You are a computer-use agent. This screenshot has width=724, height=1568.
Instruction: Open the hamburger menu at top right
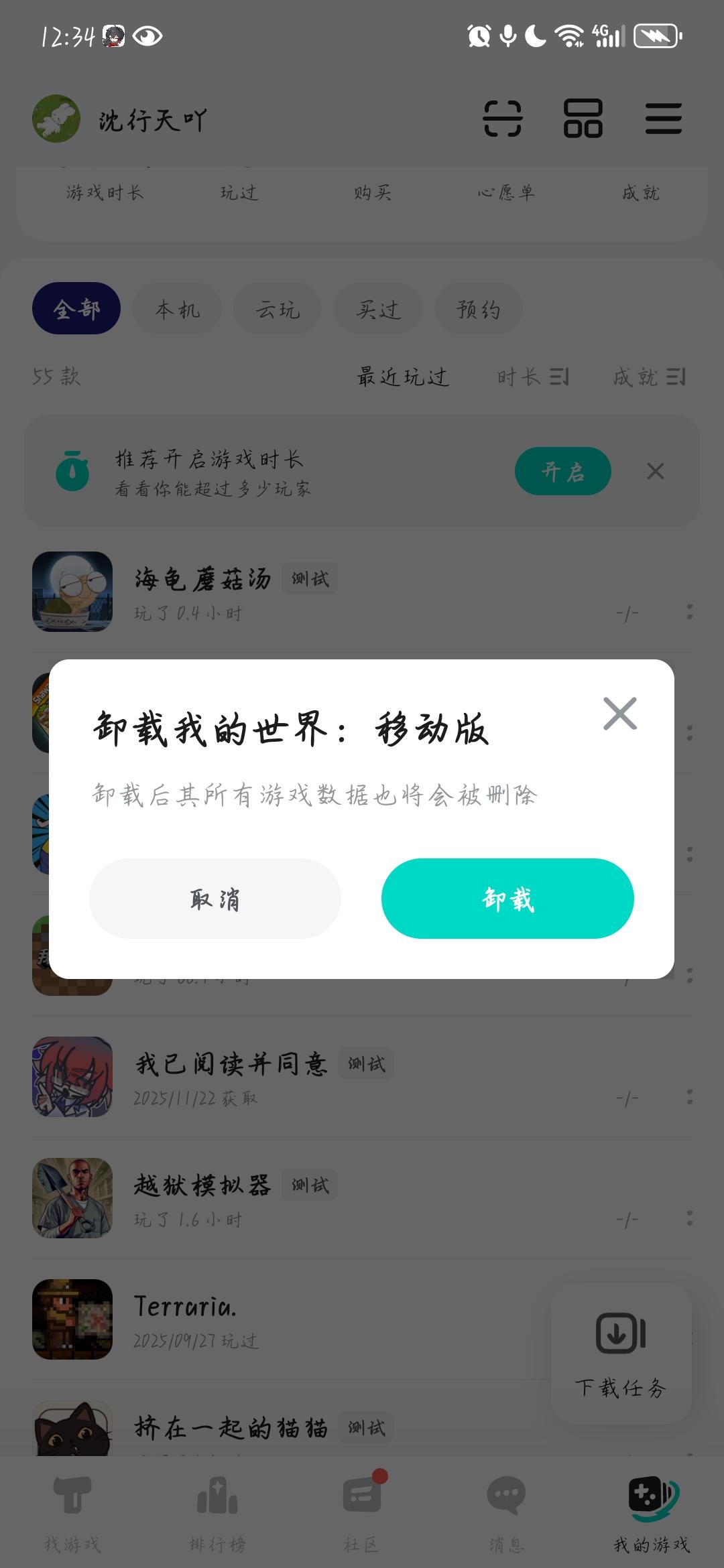pos(664,117)
